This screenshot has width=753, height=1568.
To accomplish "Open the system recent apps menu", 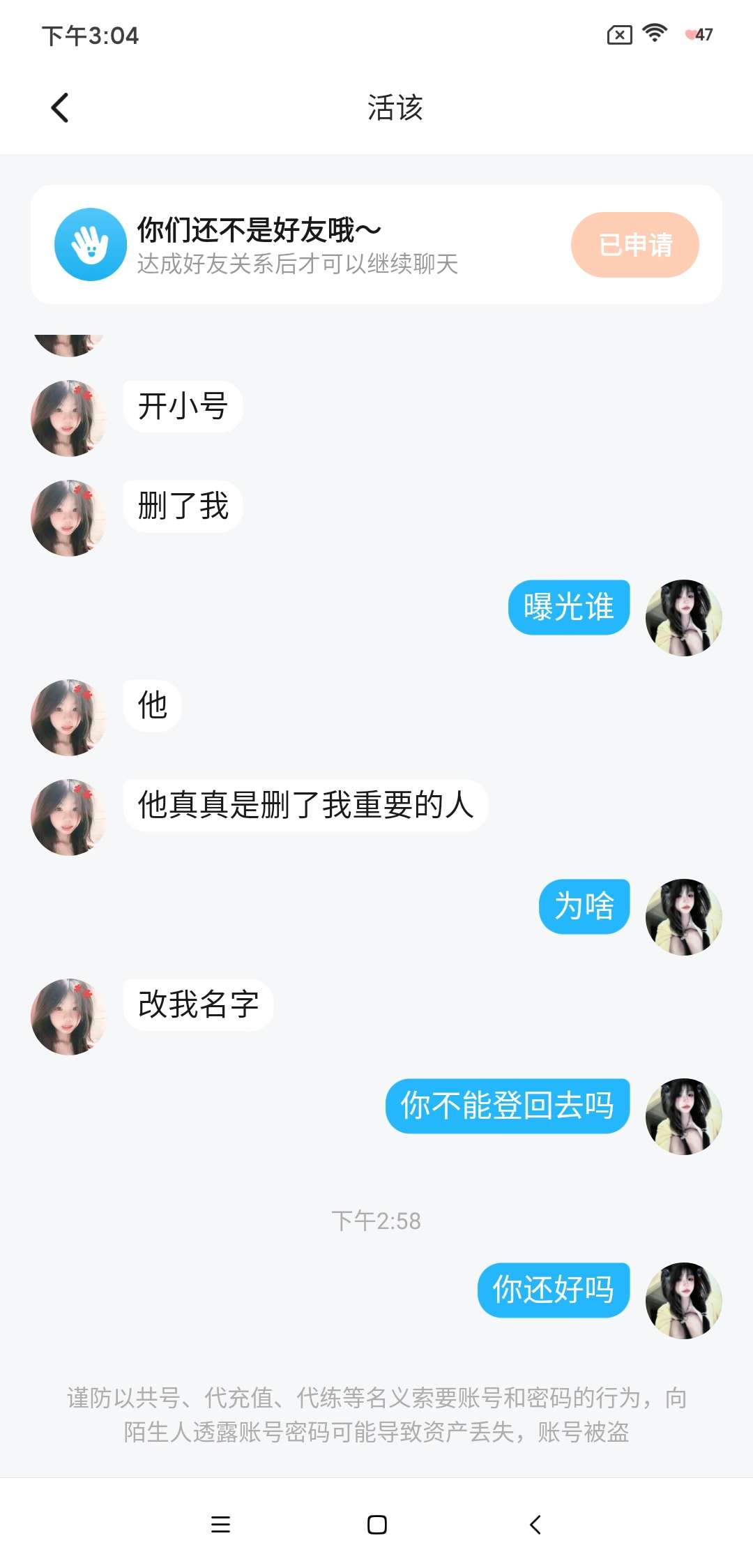I will click(220, 1524).
